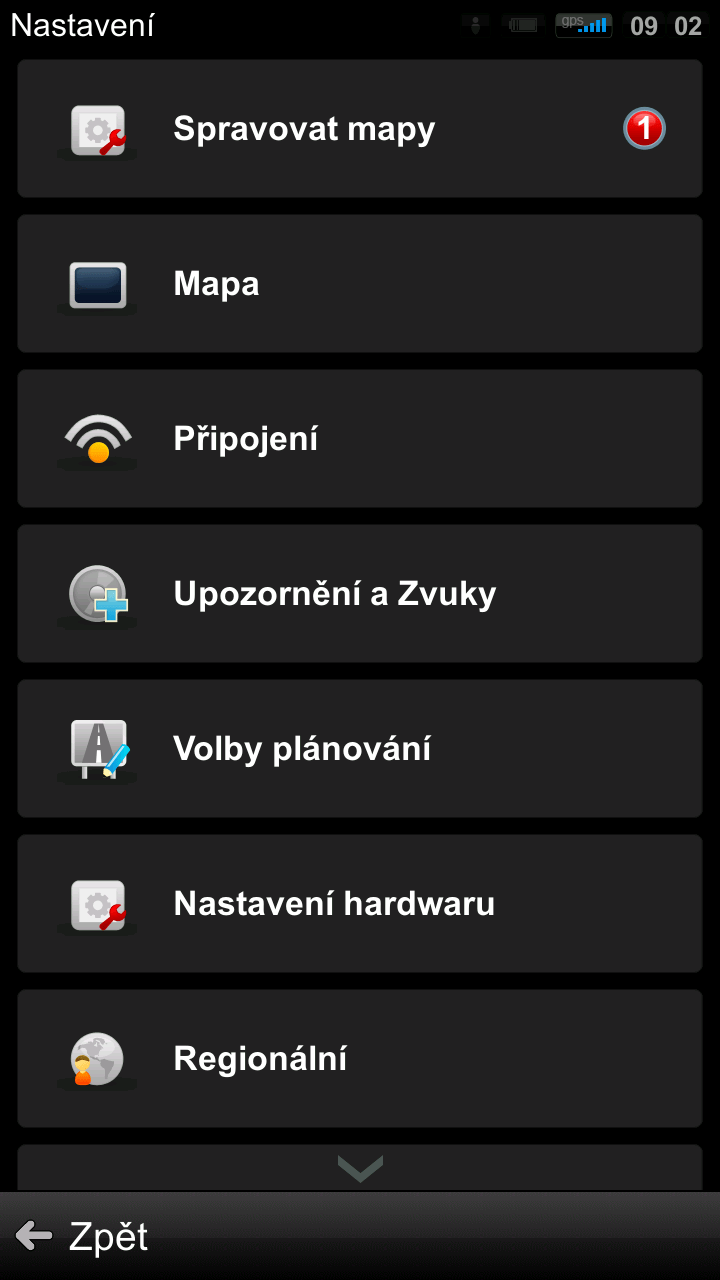The height and width of the screenshot is (1280, 720).
Task: Open Nastavení hardwaru
Action: (360, 904)
